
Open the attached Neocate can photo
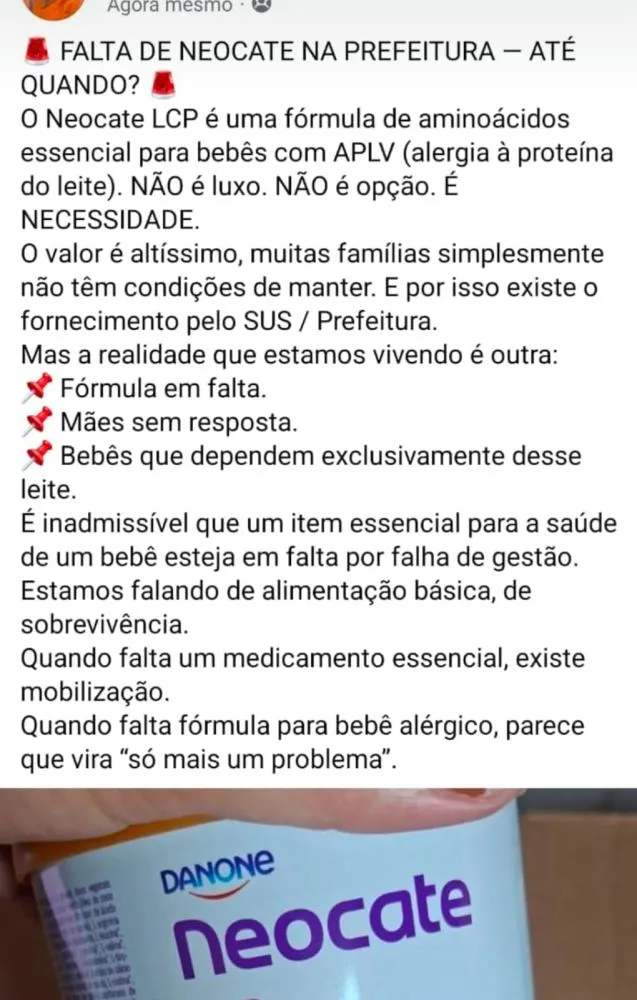[318, 893]
